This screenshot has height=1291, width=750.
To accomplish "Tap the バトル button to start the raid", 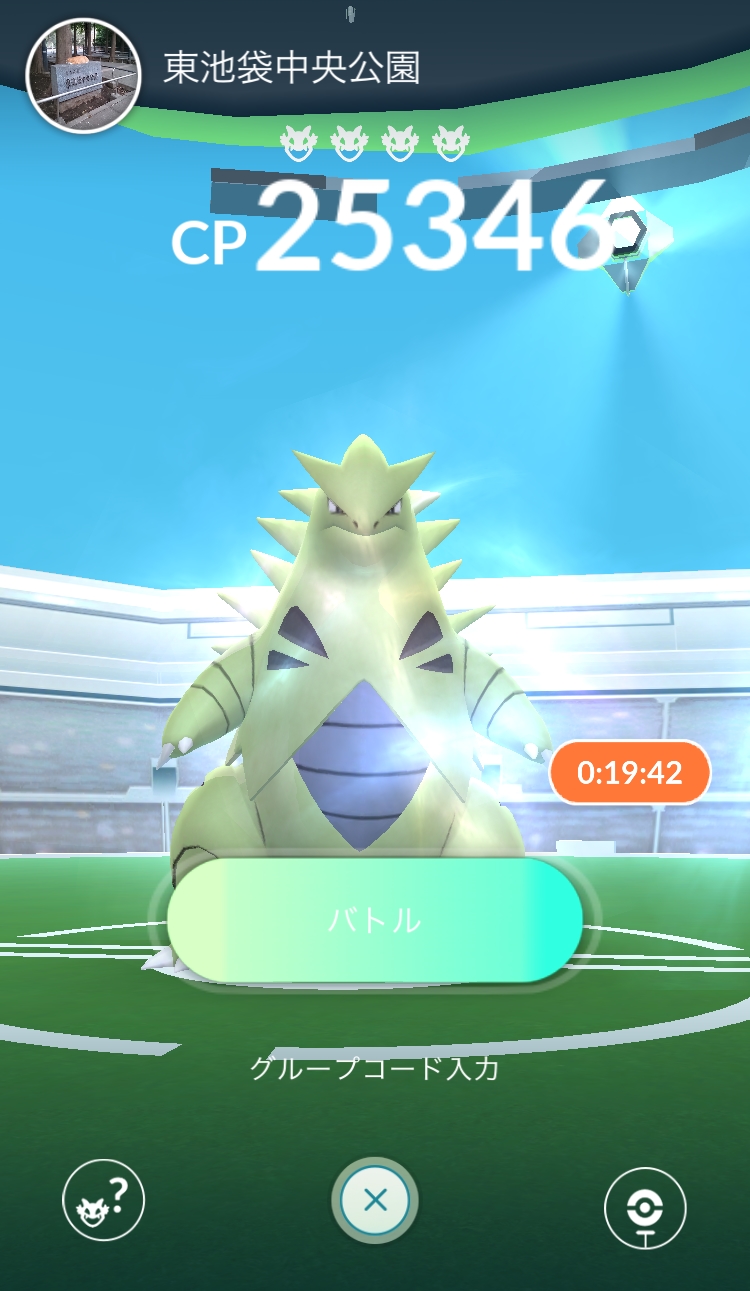I will point(374,920).
